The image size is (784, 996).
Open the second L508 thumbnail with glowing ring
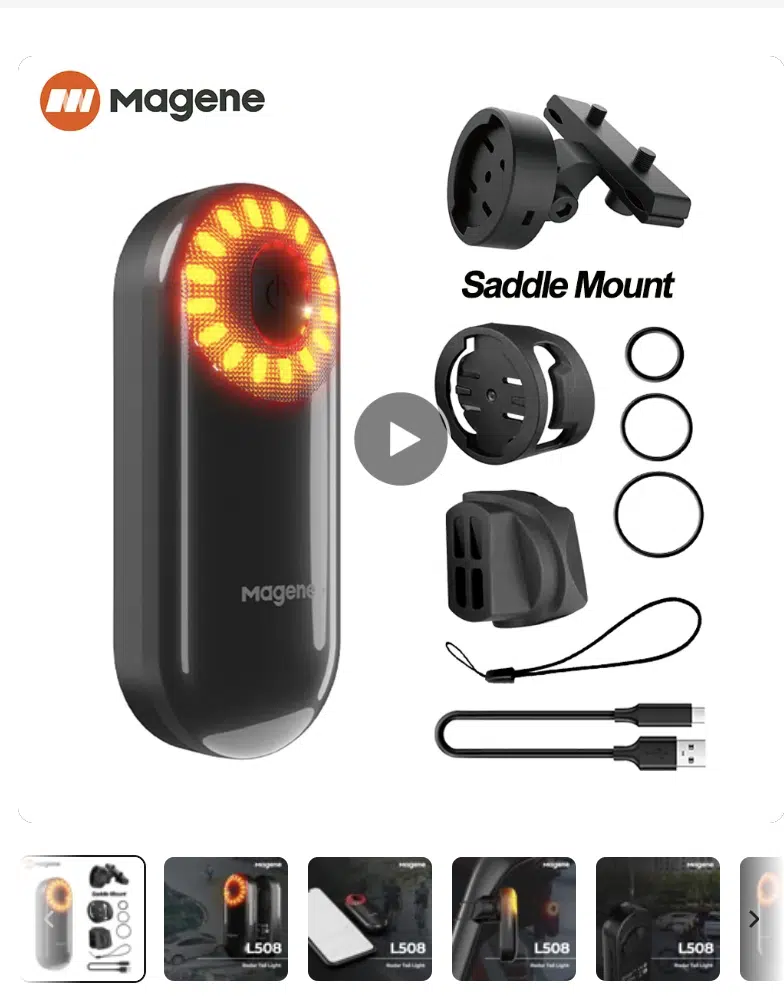tap(226, 918)
